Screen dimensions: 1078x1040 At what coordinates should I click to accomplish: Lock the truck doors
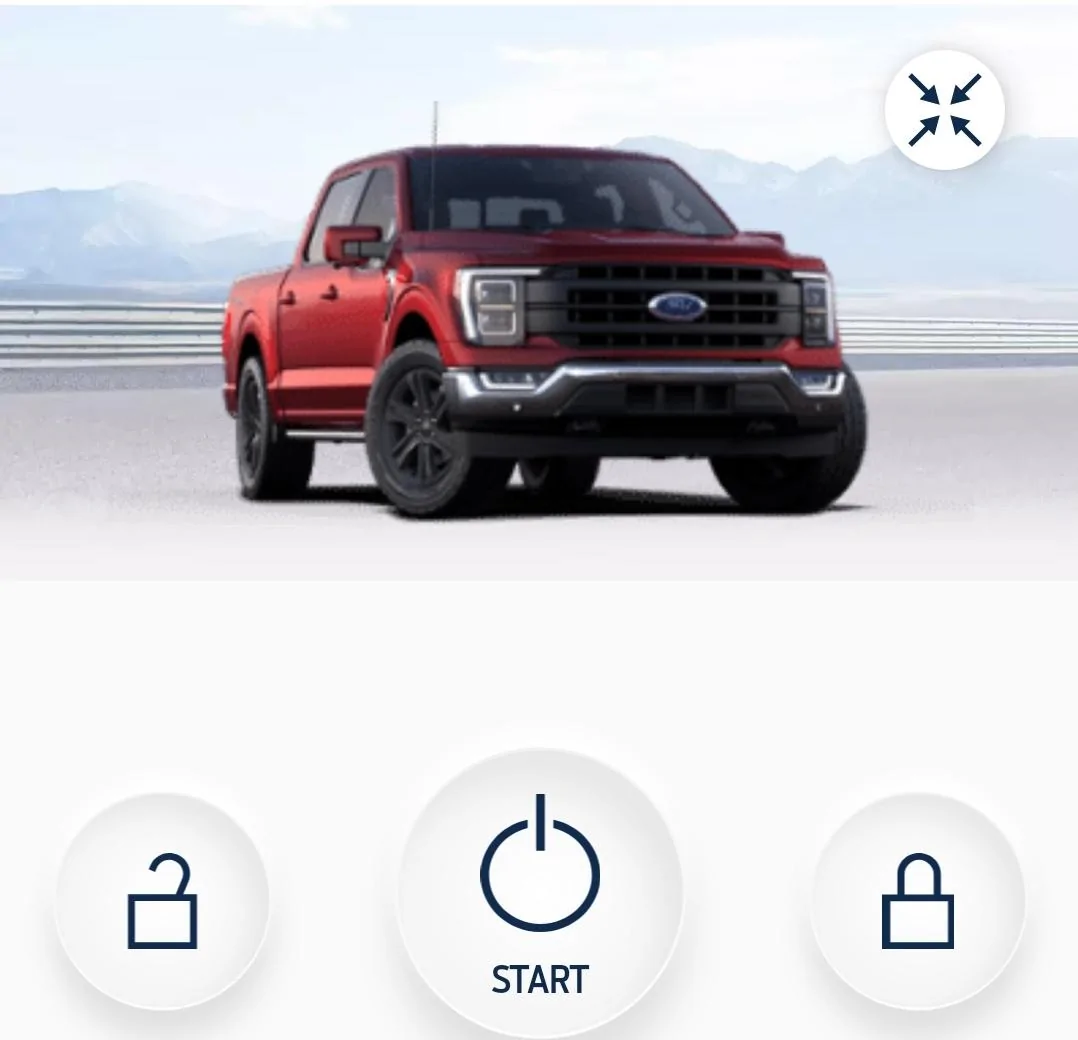click(917, 901)
